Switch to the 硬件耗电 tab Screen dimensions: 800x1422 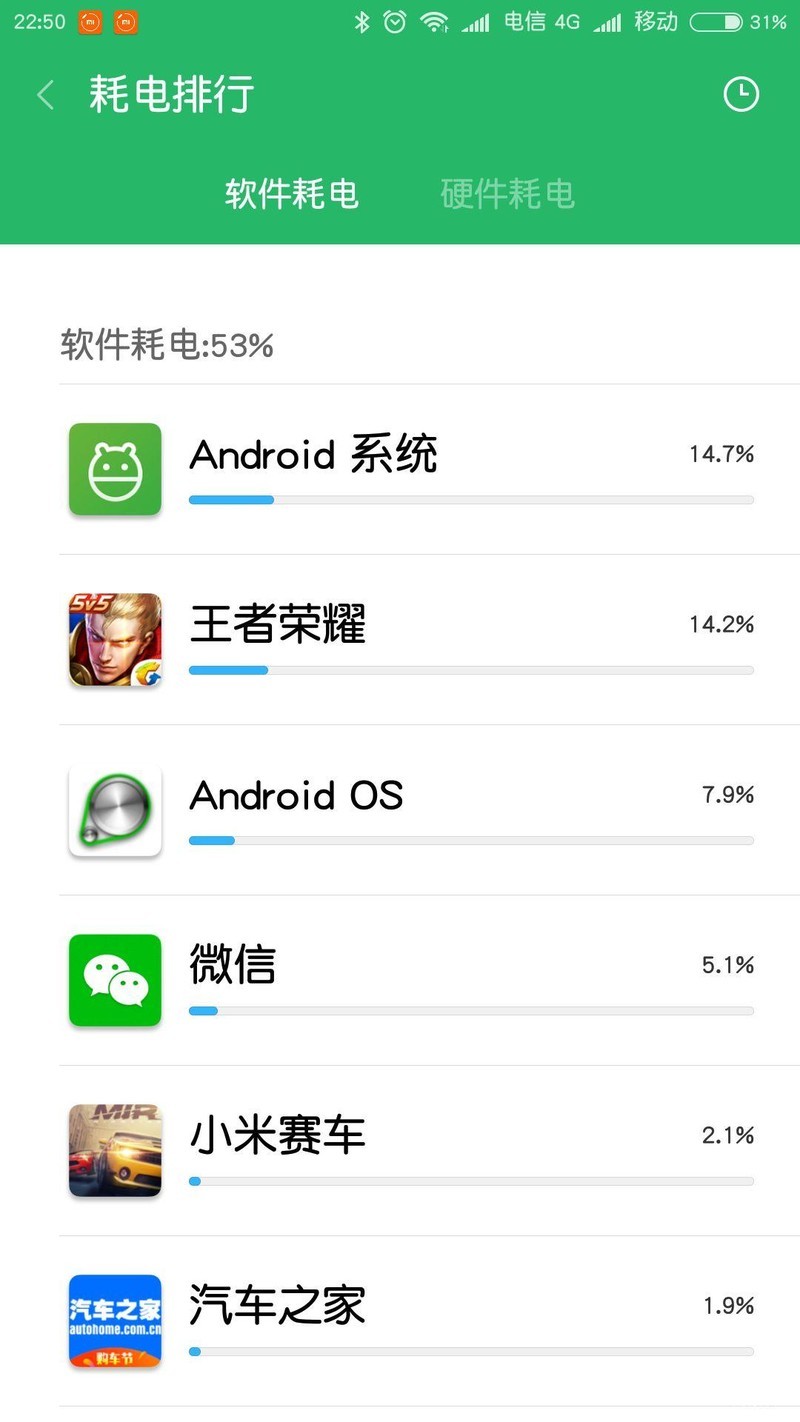click(x=508, y=195)
